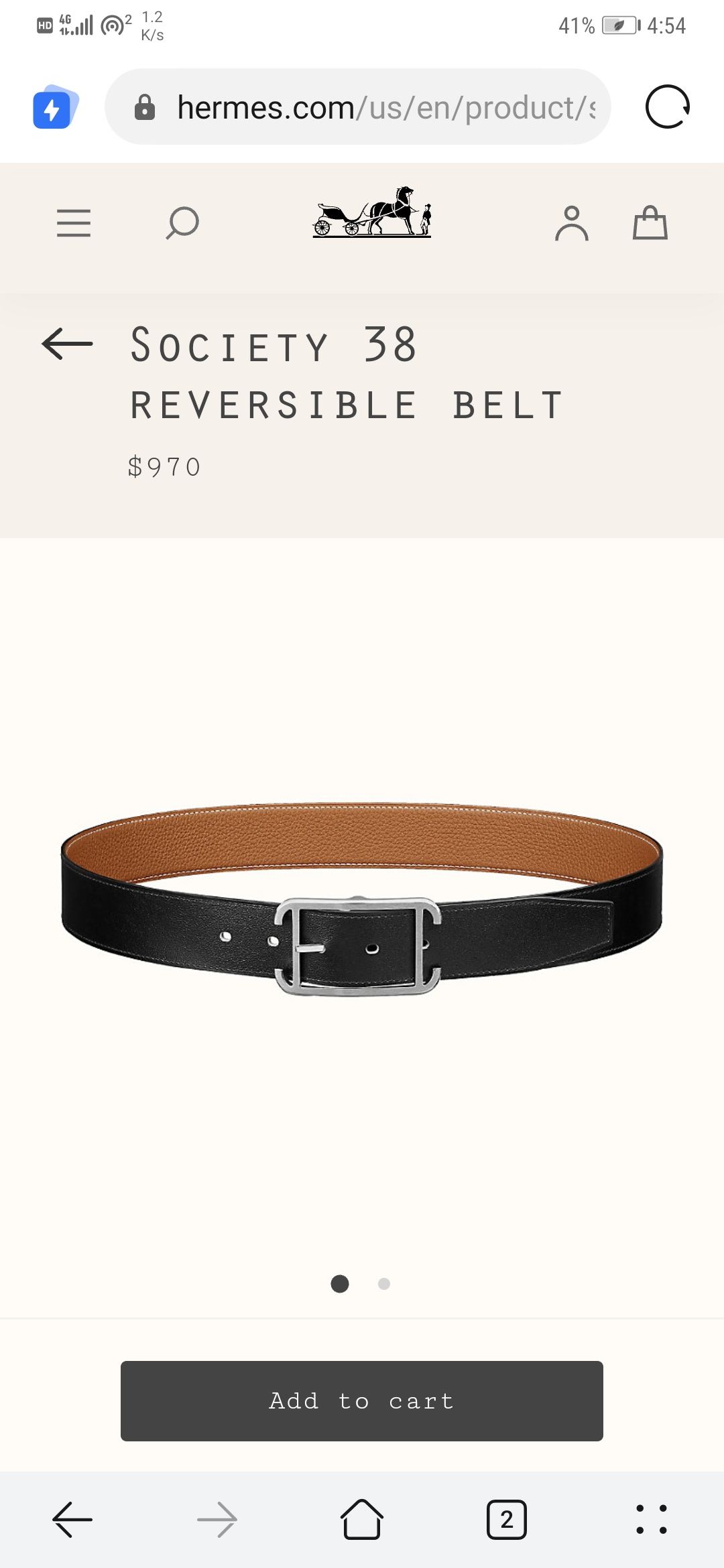Select the second image indicator dot
The height and width of the screenshot is (1568, 724).
tap(384, 1283)
